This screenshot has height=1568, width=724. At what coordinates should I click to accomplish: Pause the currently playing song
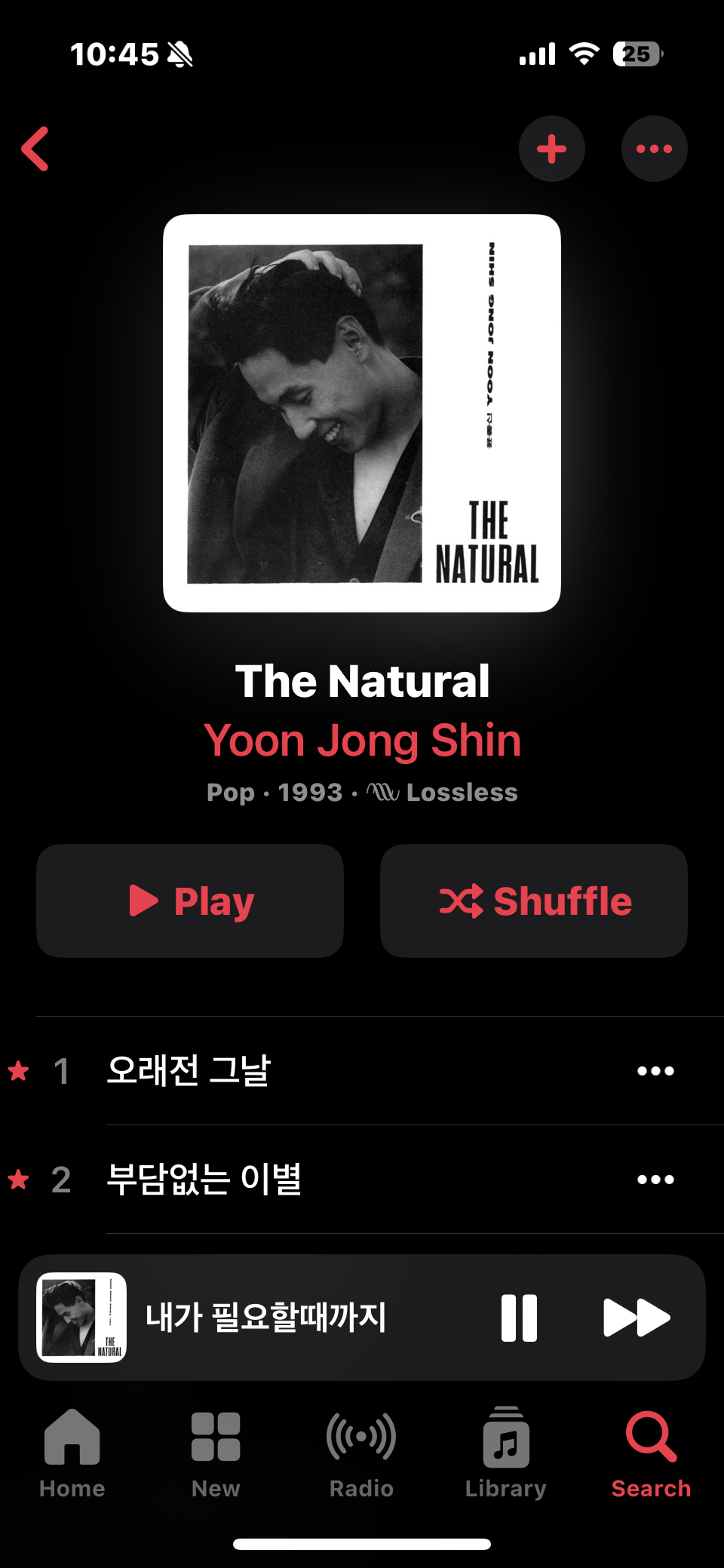pyautogui.click(x=519, y=1318)
